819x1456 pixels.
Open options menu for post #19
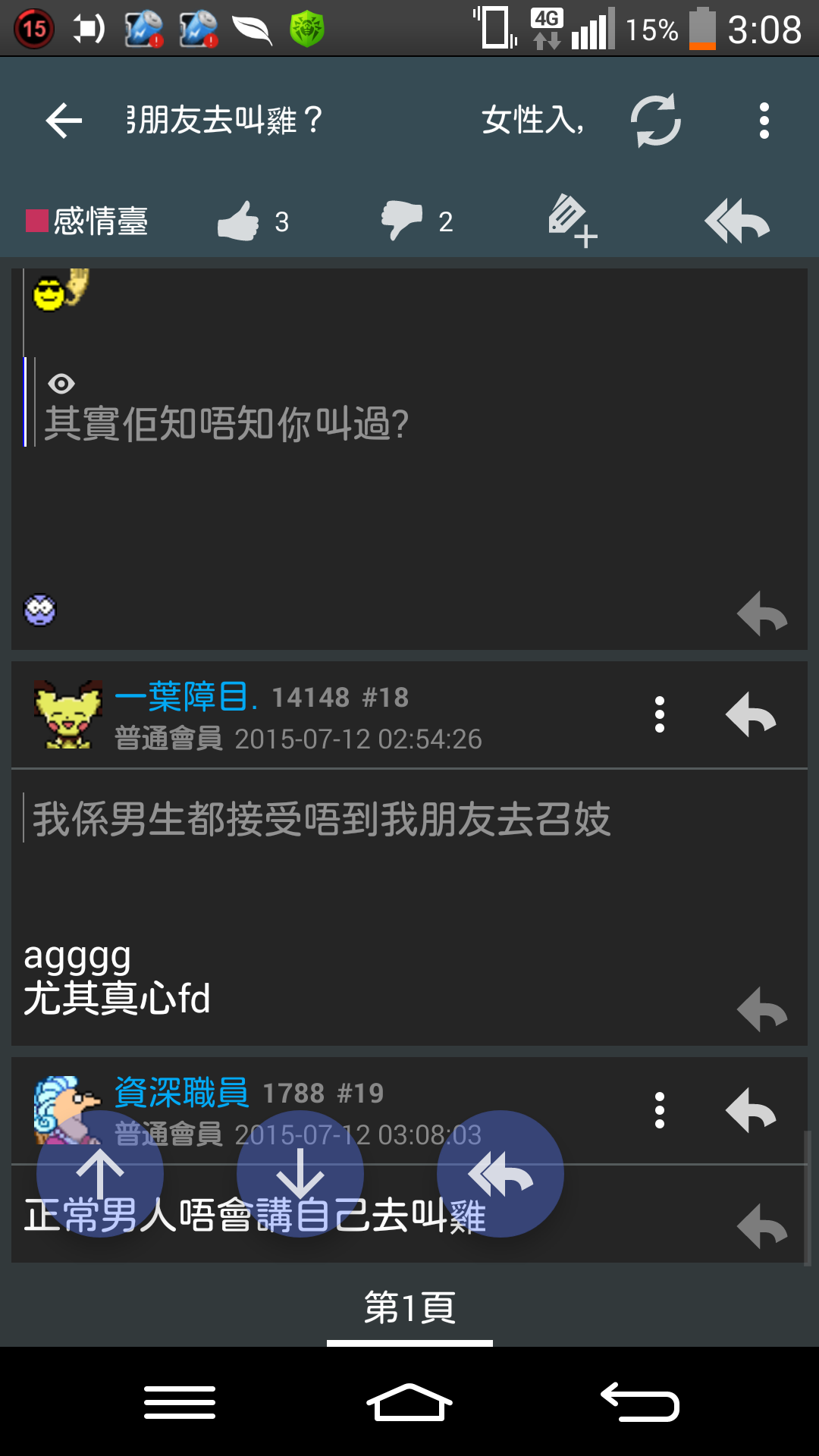[660, 1110]
